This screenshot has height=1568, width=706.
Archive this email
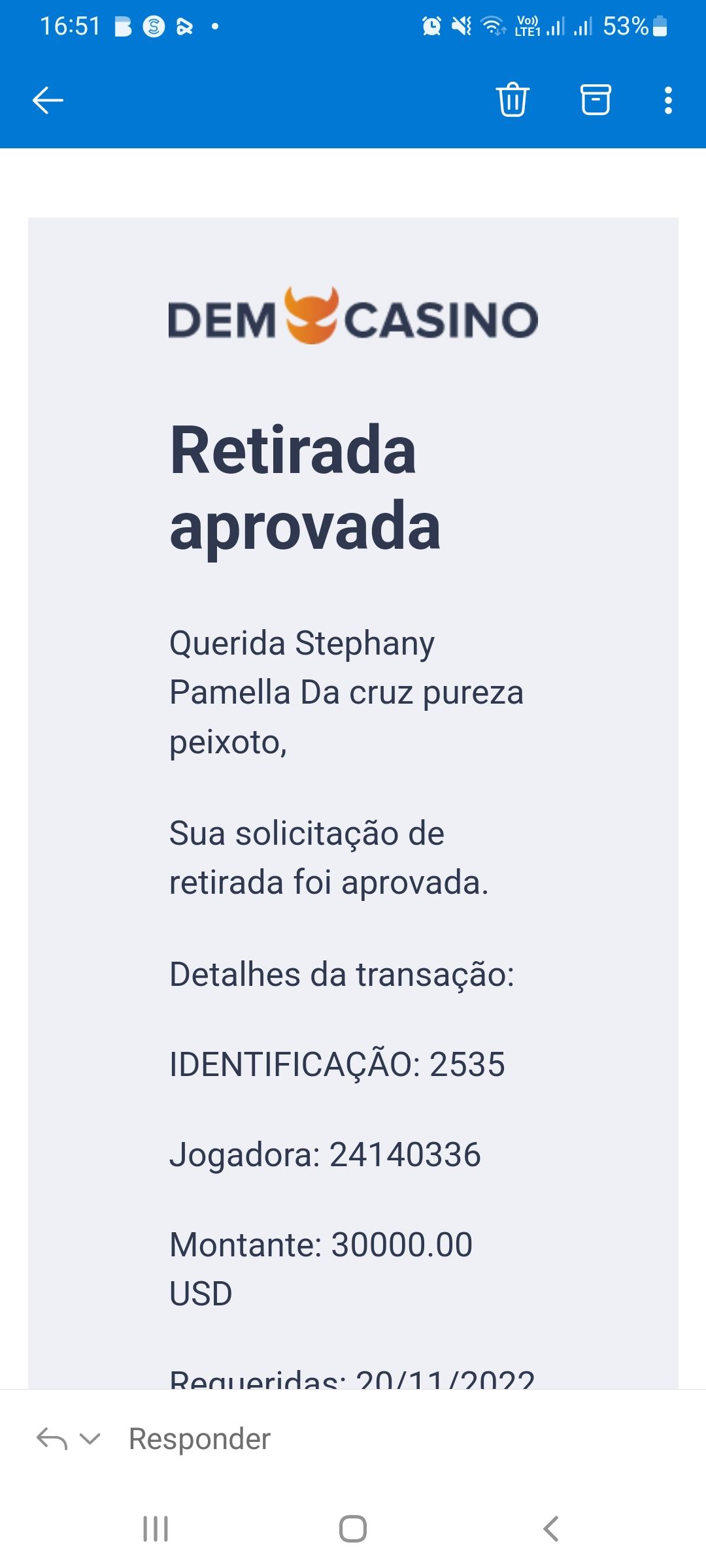click(x=596, y=100)
